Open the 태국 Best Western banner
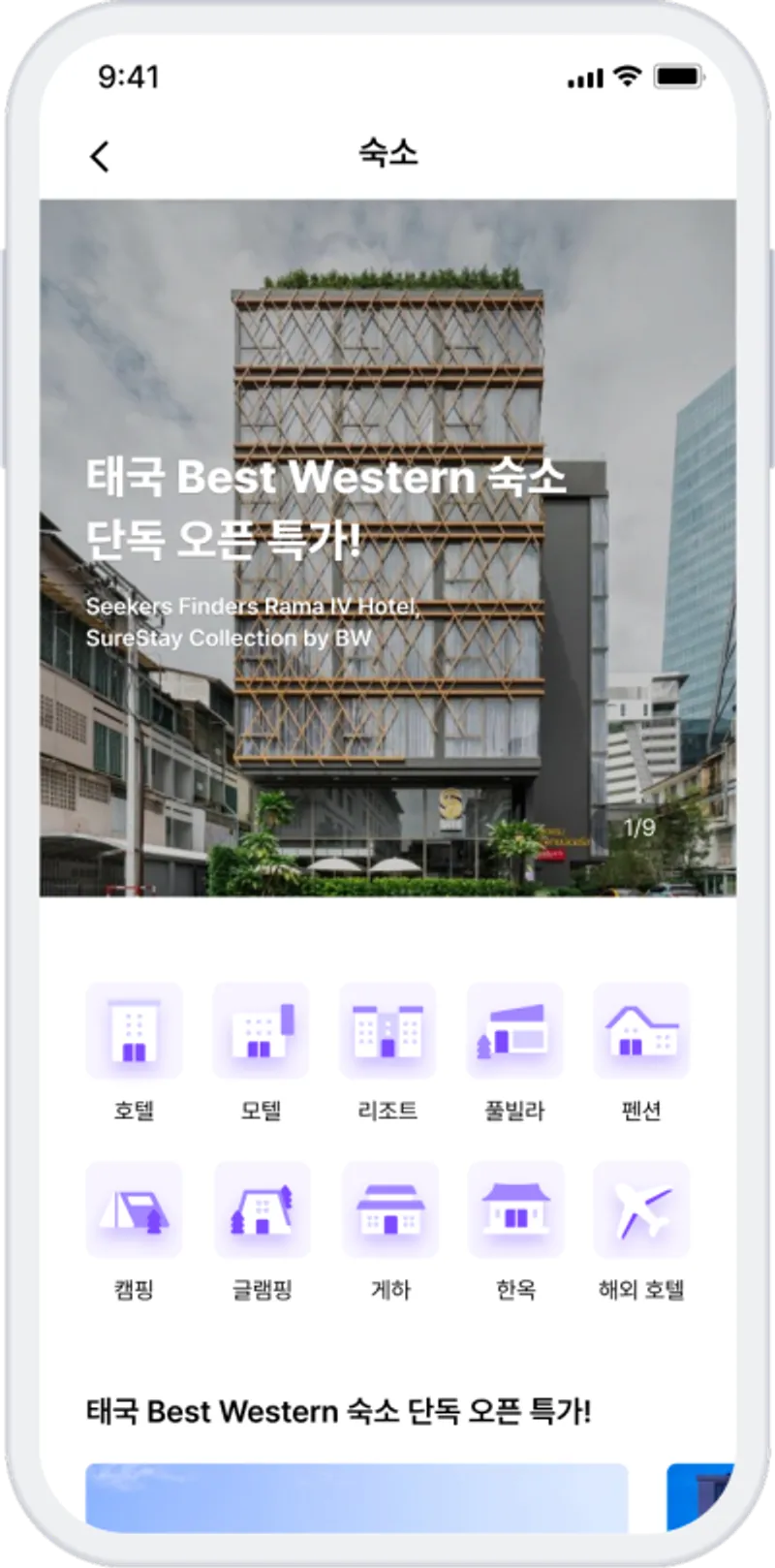Screen dimensions: 775x1568 (x=387, y=548)
